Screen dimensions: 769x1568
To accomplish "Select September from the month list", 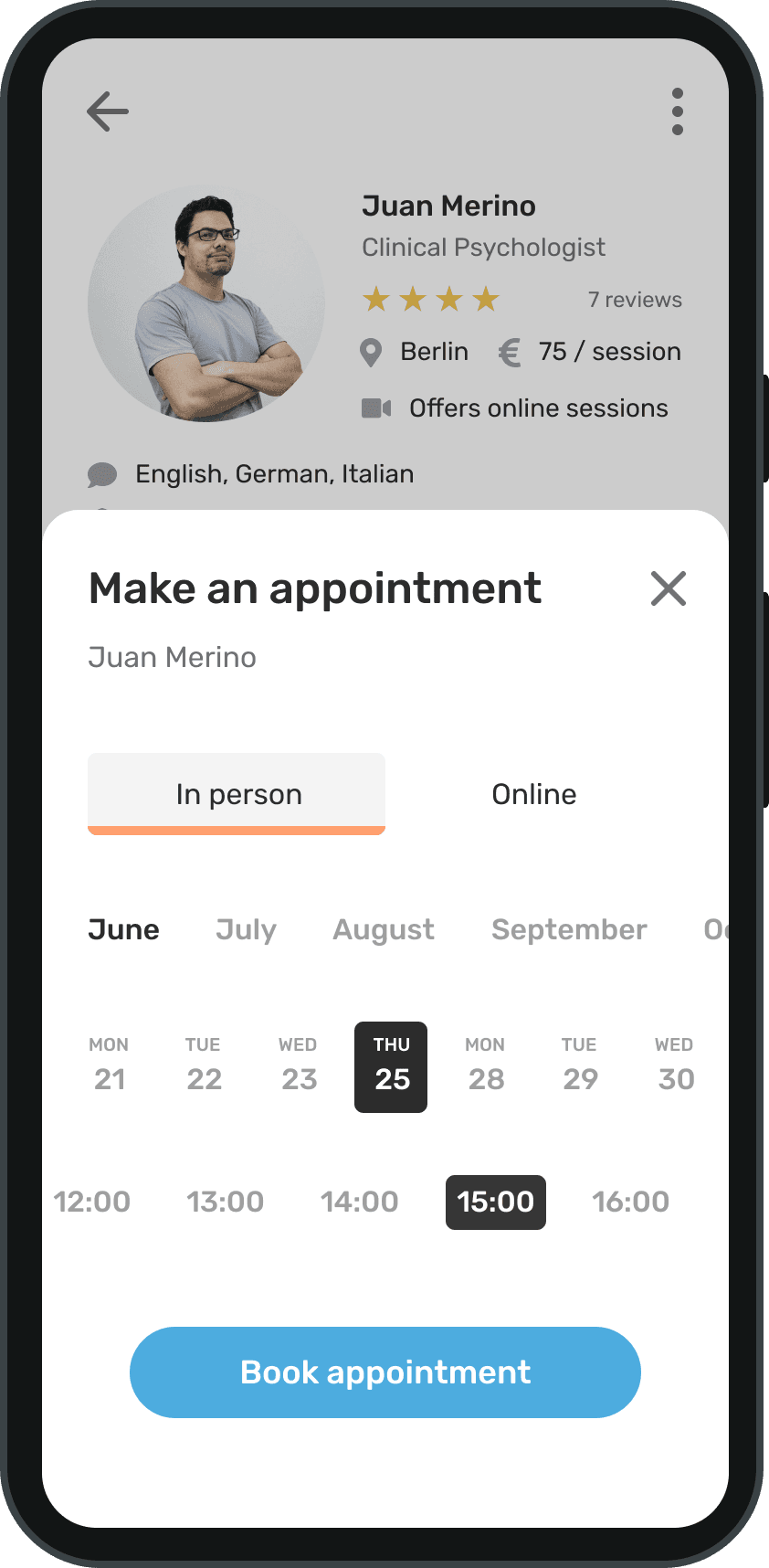I will click(569, 929).
